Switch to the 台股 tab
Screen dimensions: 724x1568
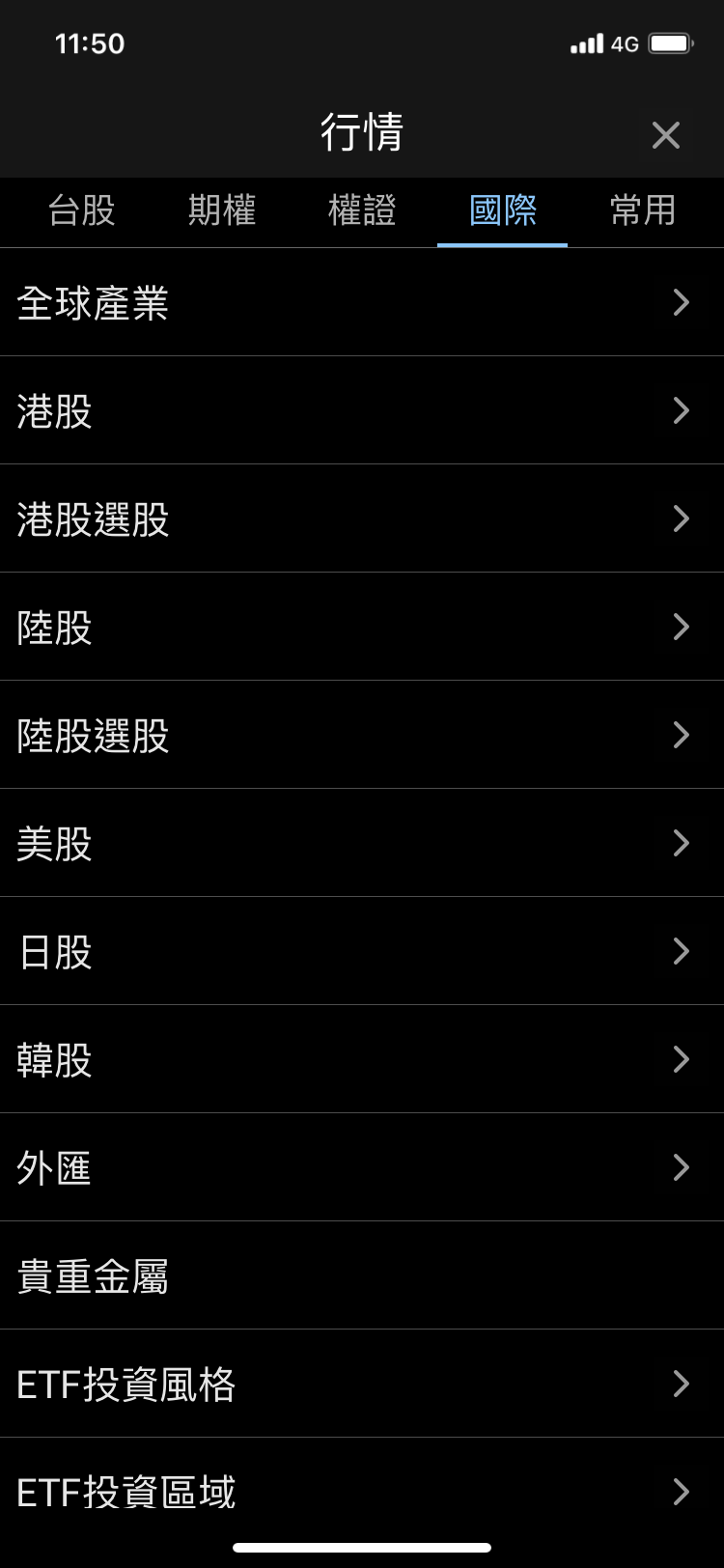(82, 210)
